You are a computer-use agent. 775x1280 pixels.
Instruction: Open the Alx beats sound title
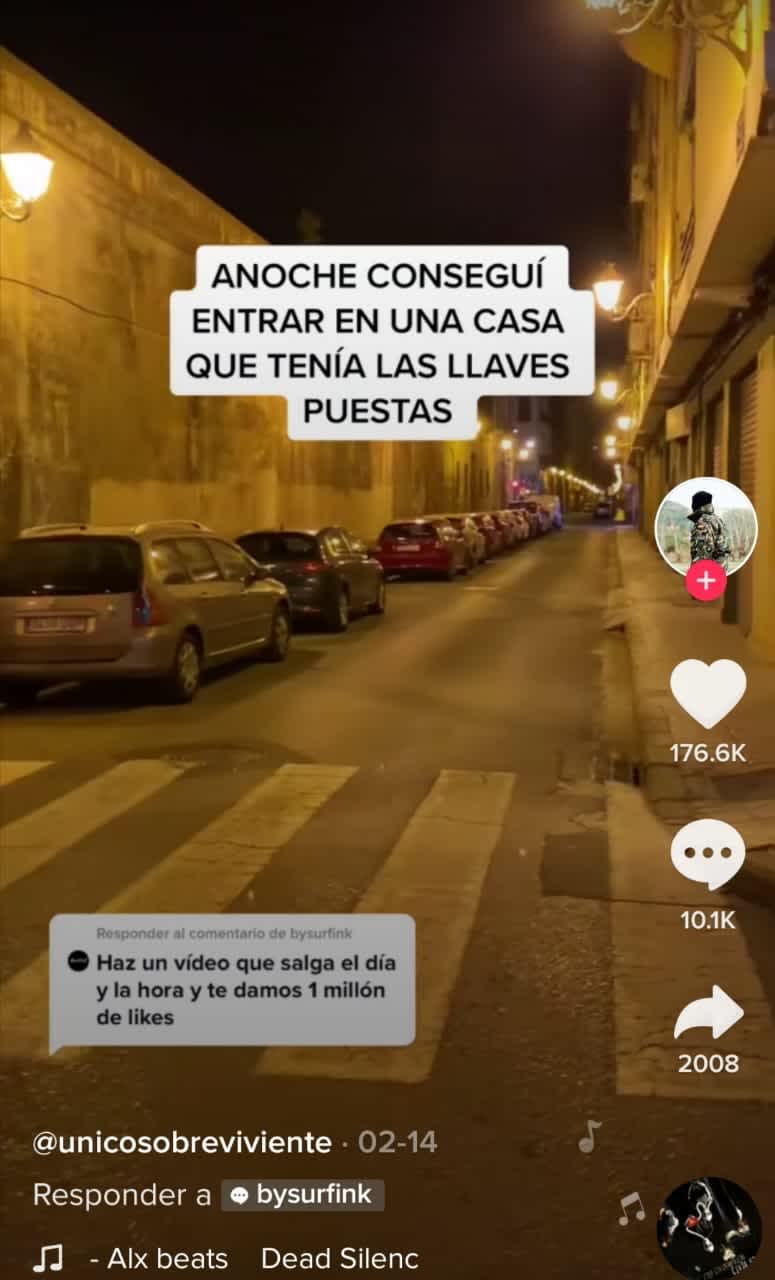point(160,1258)
